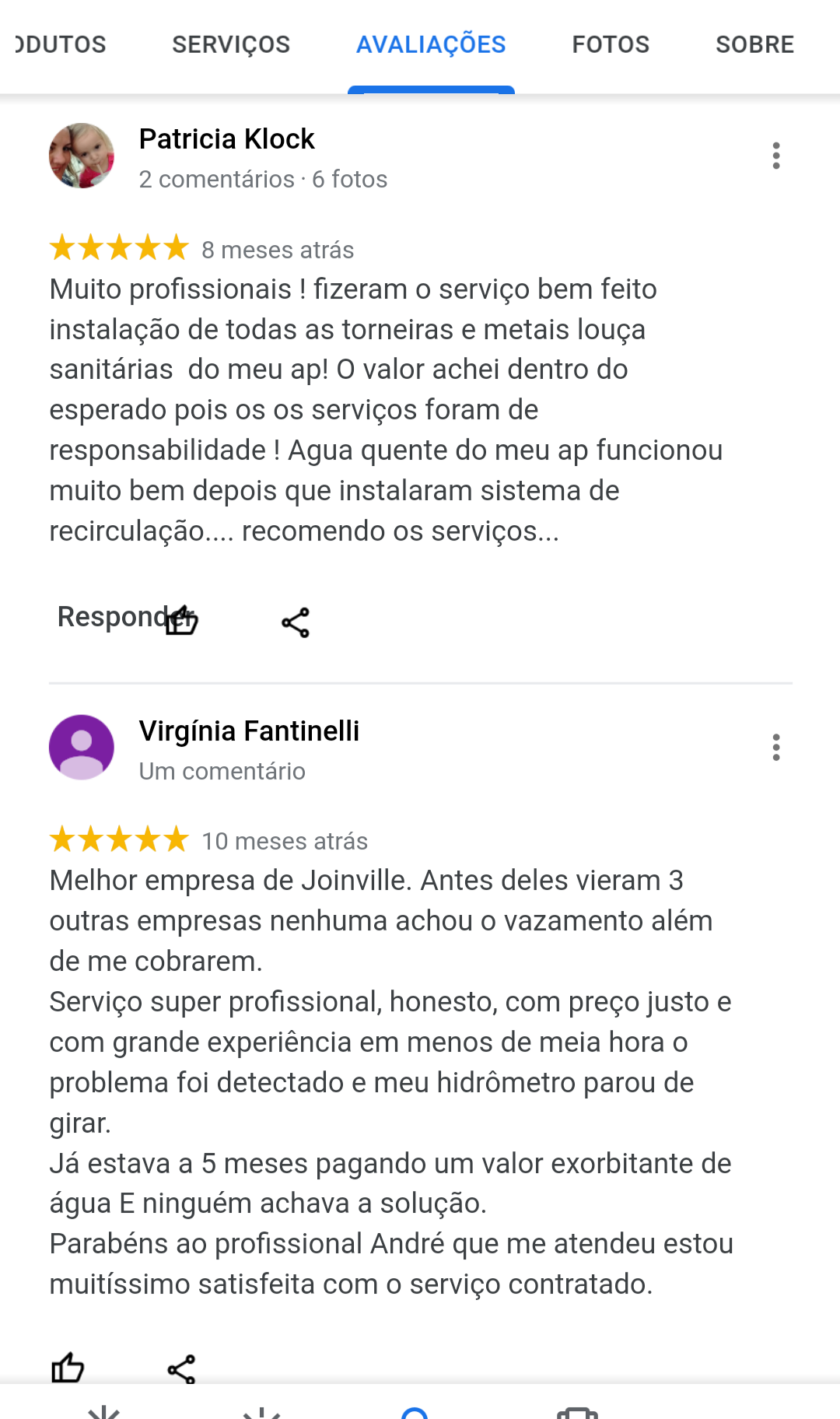Open the Sobre tab
This screenshot has height=1419, width=840.
coord(754,44)
